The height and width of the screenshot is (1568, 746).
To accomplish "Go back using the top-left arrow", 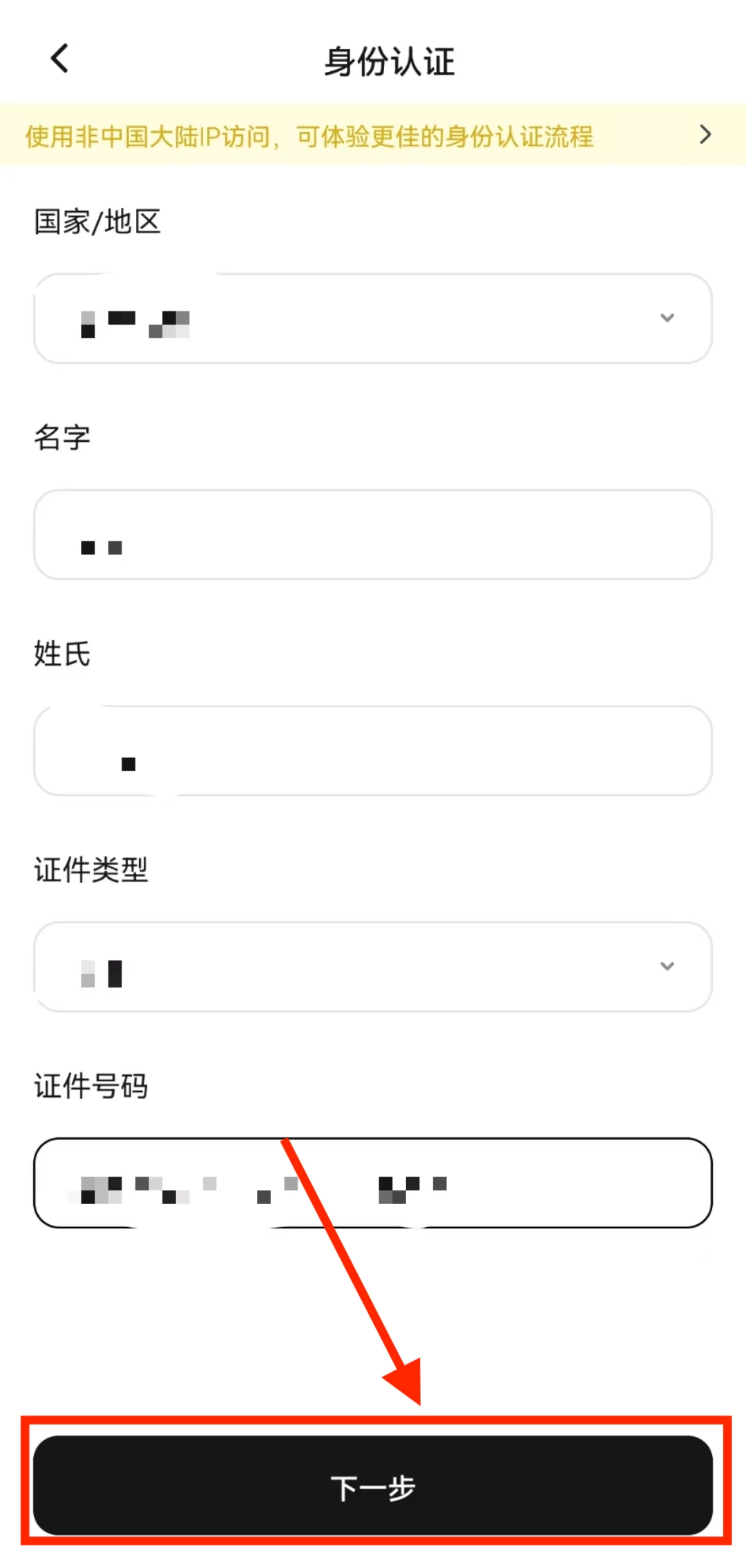I will 60,59.
